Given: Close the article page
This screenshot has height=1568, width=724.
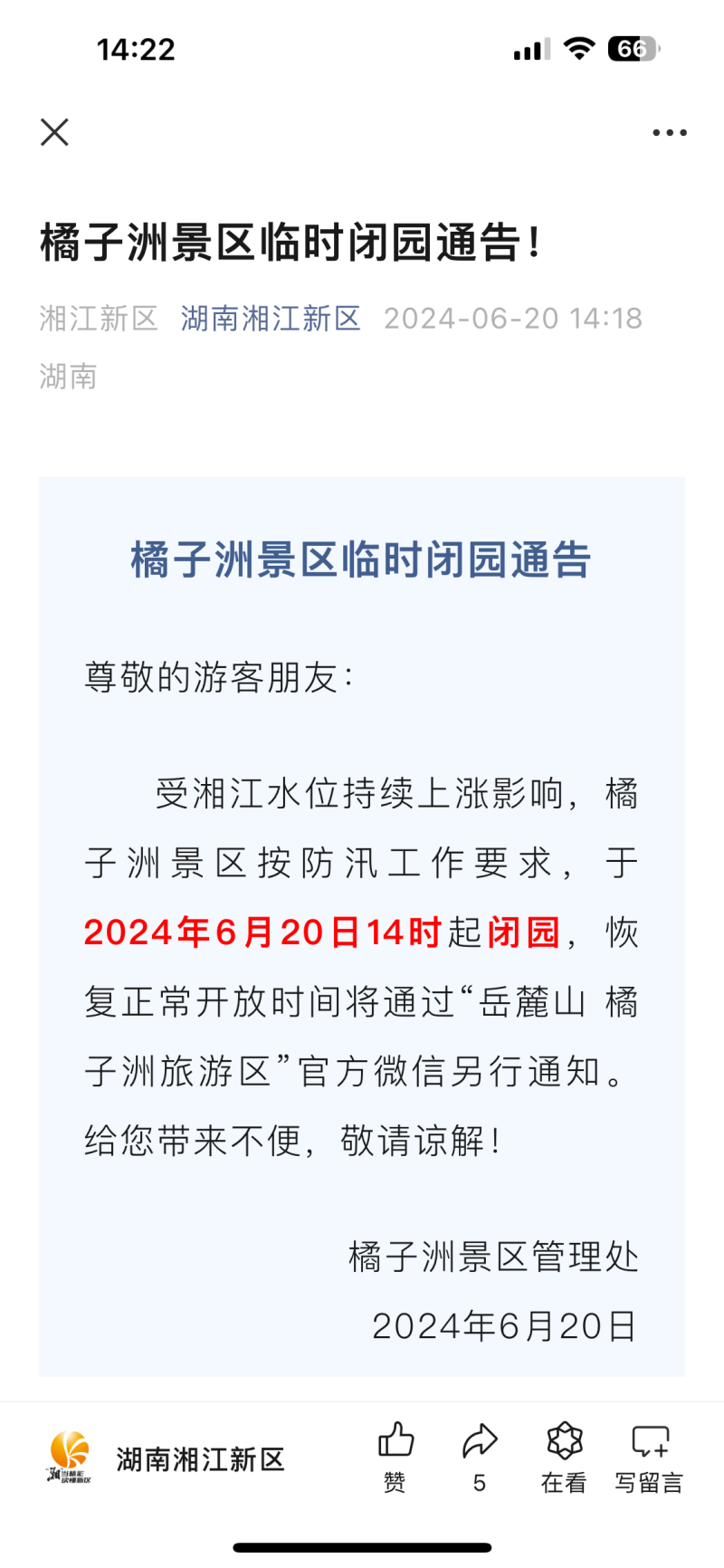Looking at the screenshot, I should pyautogui.click(x=54, y=133).
